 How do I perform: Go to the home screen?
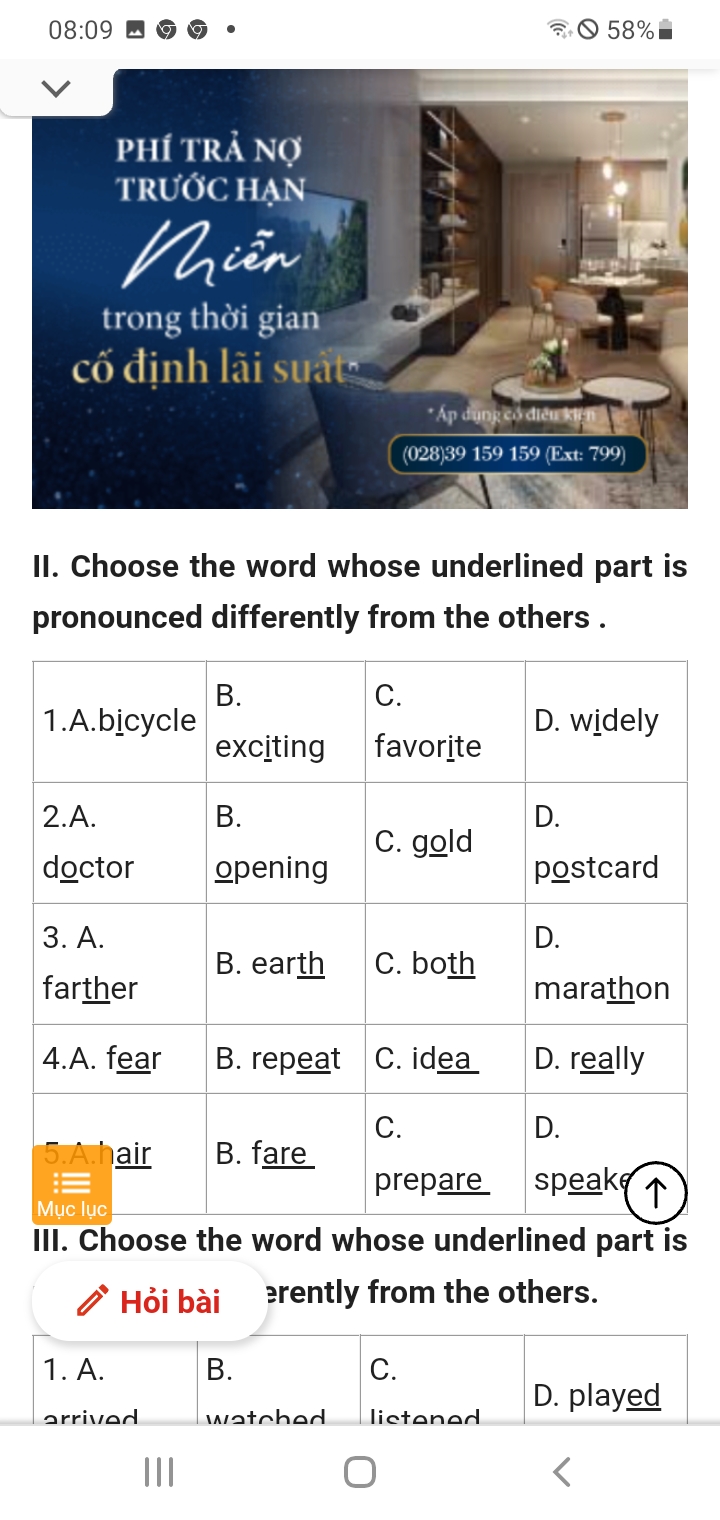click(x=360, y=1472)
